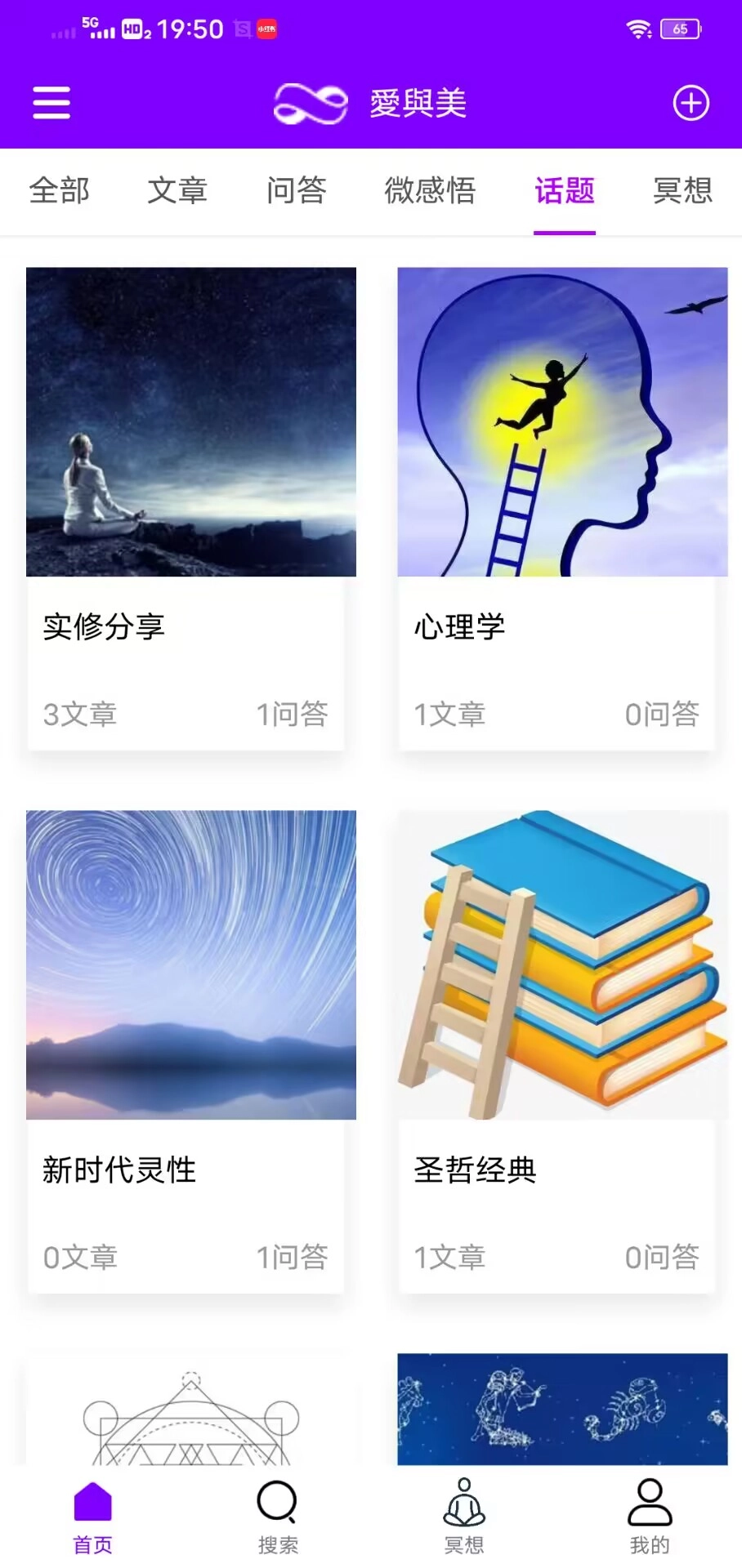Select the 首页 home icon in bottom bar
This screenshot has width=742, height=1568.
pos(92,1515)
